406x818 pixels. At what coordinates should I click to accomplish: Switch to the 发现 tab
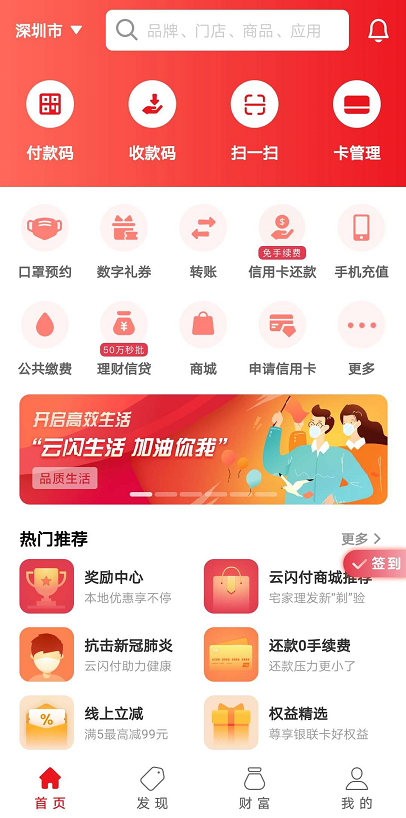point(152,788)
